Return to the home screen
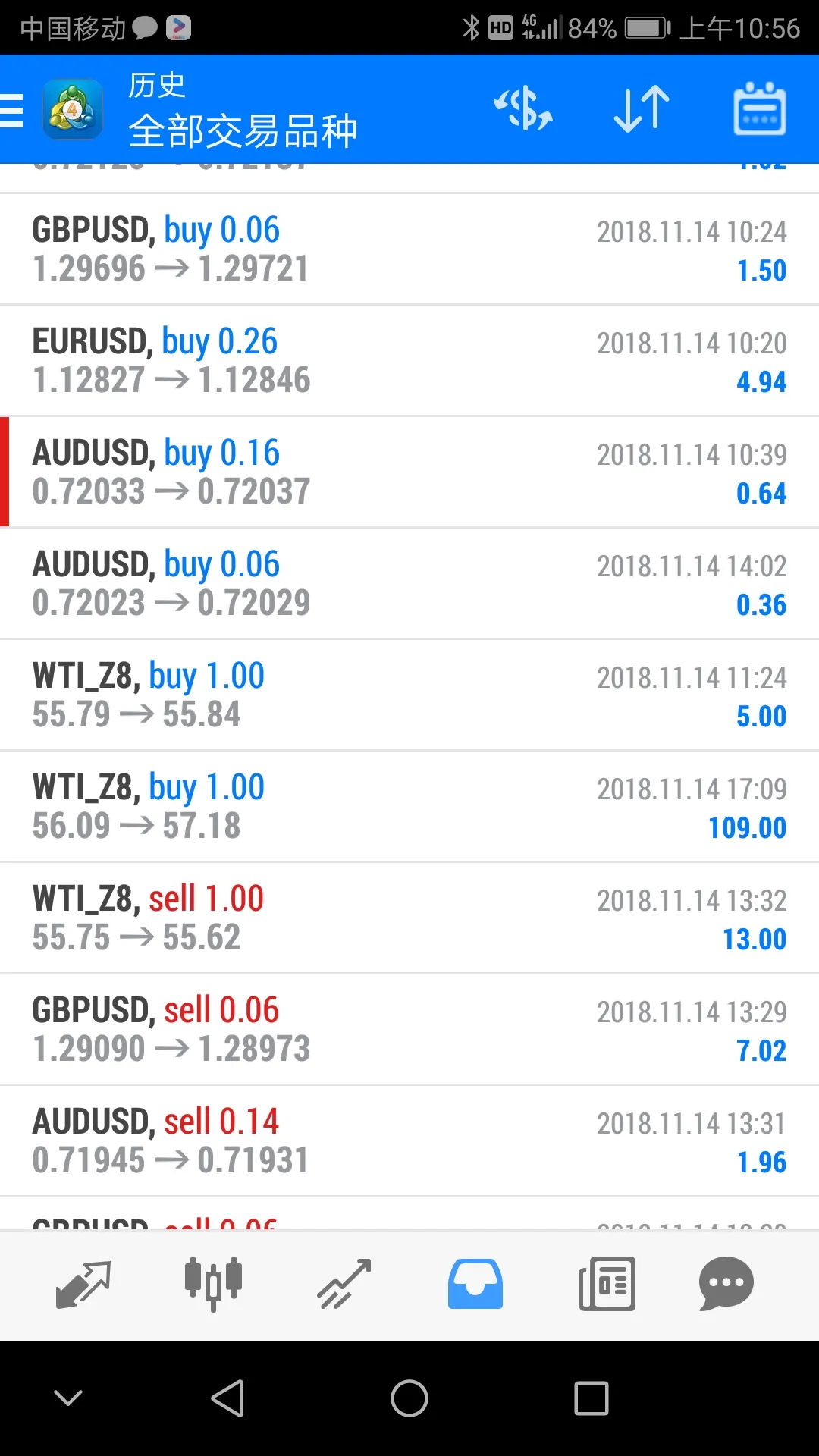The width and height of the screenshot is (819, 1456). coord(409,1398)
